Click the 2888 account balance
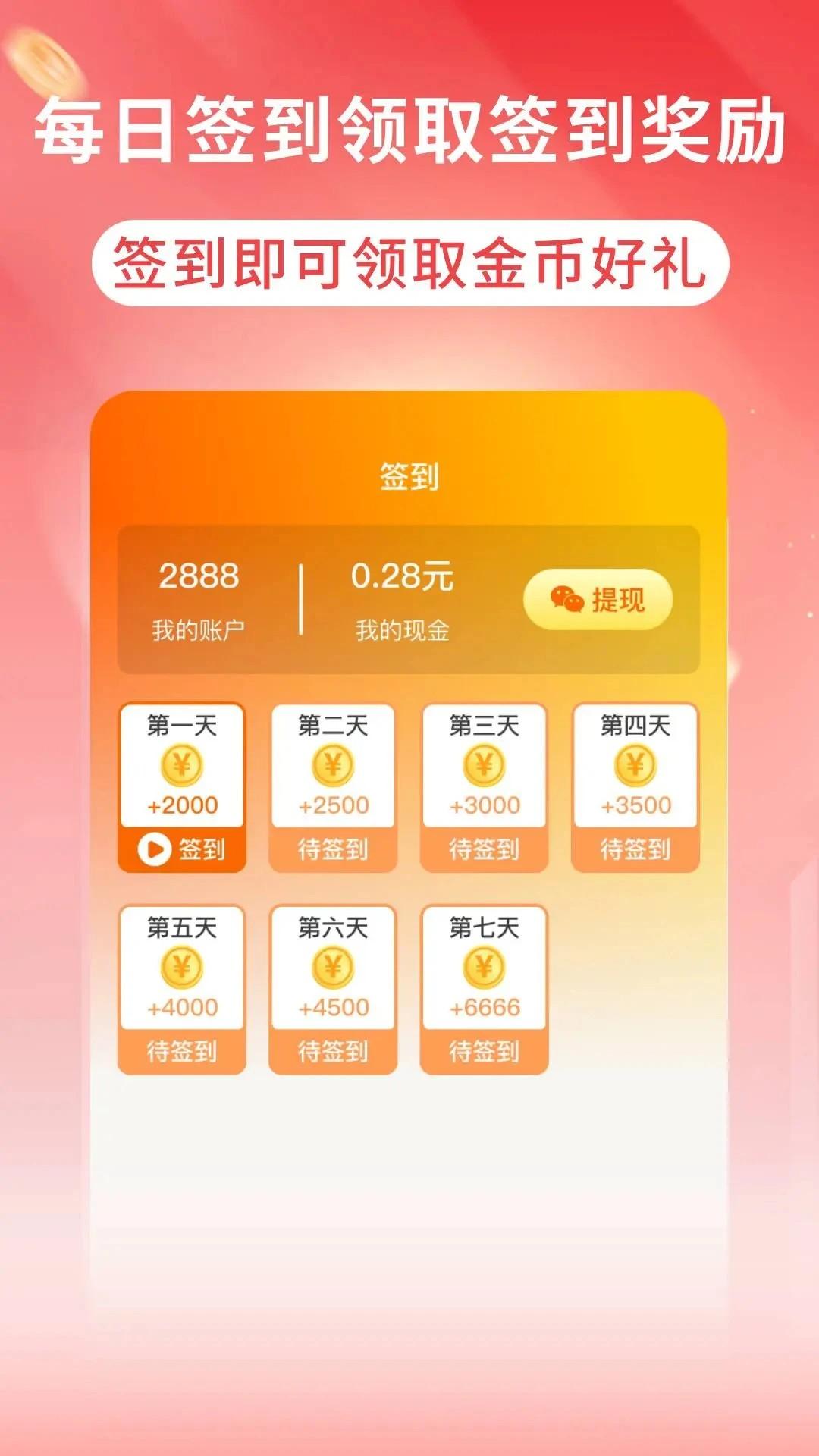The image size is (819, 1456). [199, 578]
